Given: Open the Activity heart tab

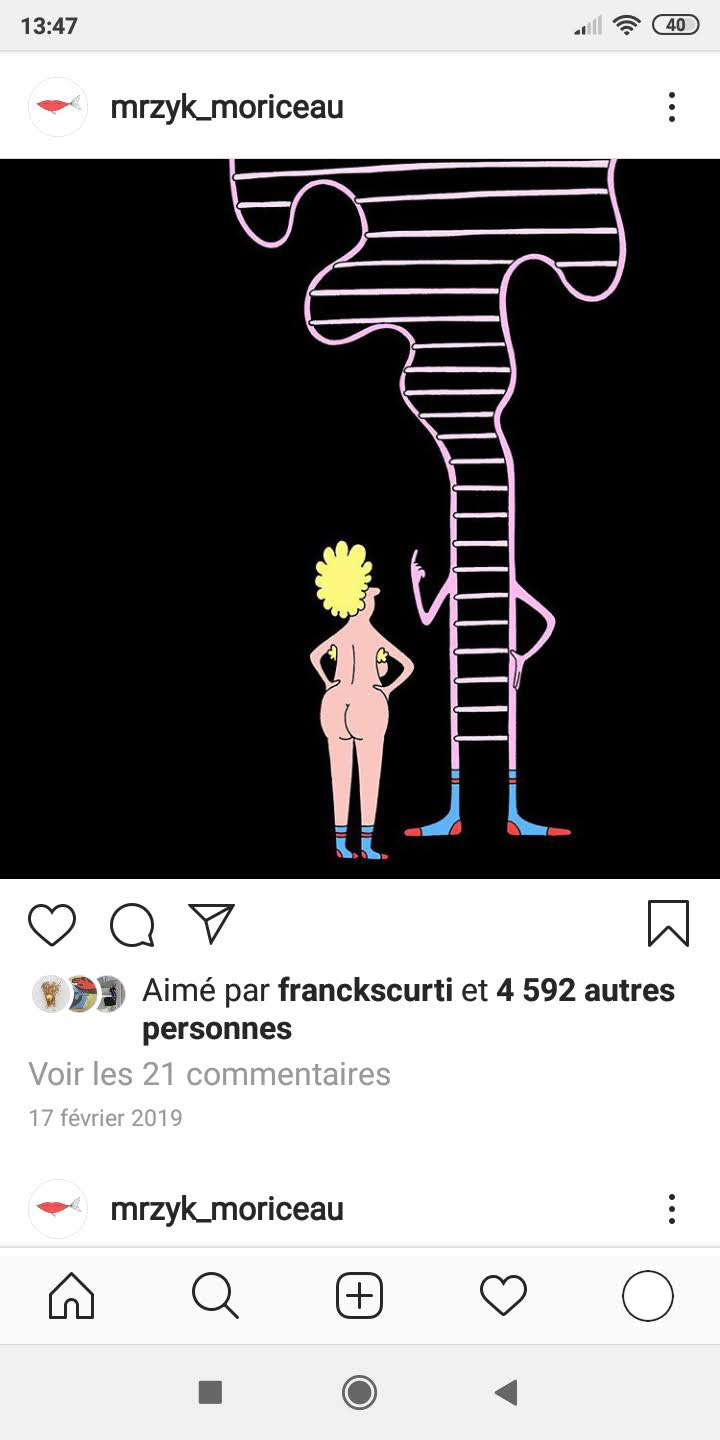Looking at the screenshot, I should (503, 1296).
